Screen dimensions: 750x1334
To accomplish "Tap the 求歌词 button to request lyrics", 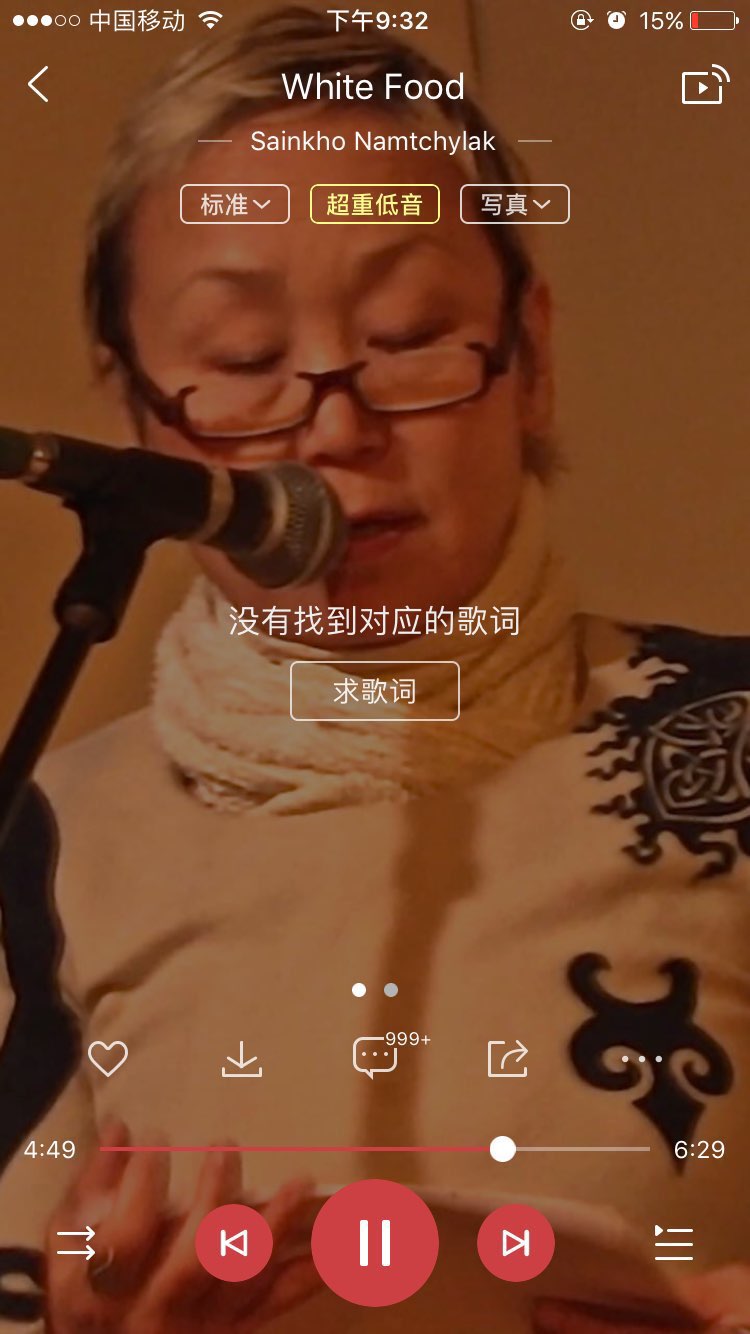I will [375, 691].
